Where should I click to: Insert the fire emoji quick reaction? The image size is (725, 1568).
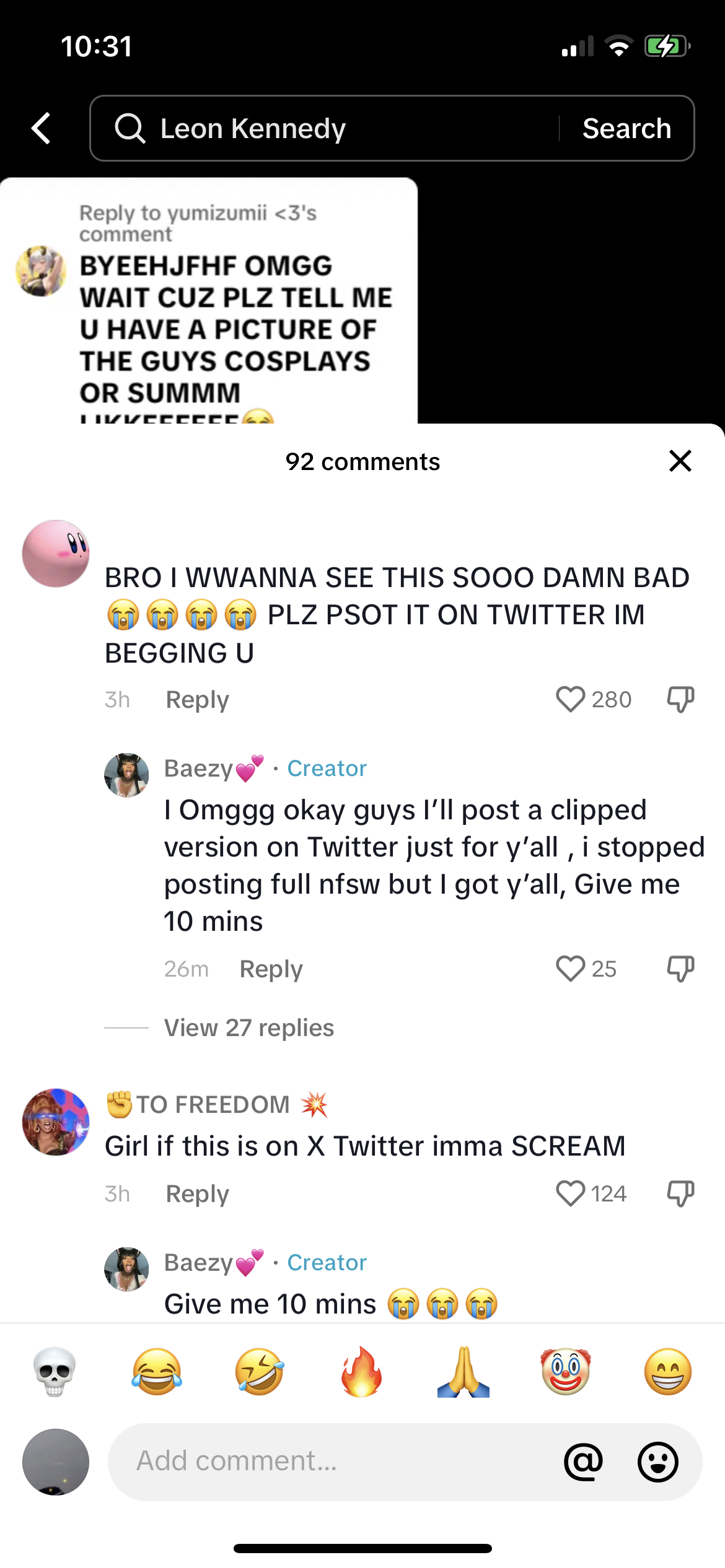[361, 1372]
